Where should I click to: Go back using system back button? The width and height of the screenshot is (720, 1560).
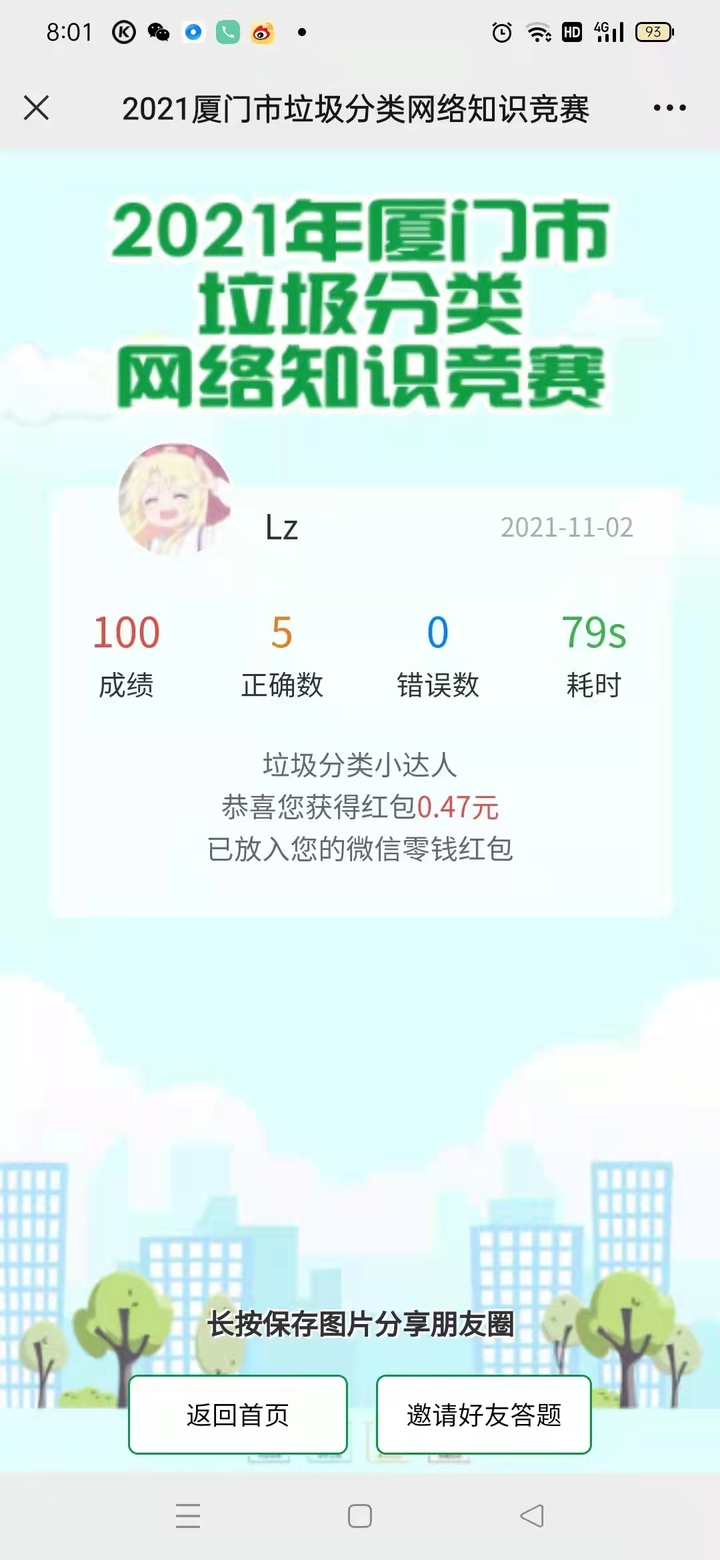532,1516
